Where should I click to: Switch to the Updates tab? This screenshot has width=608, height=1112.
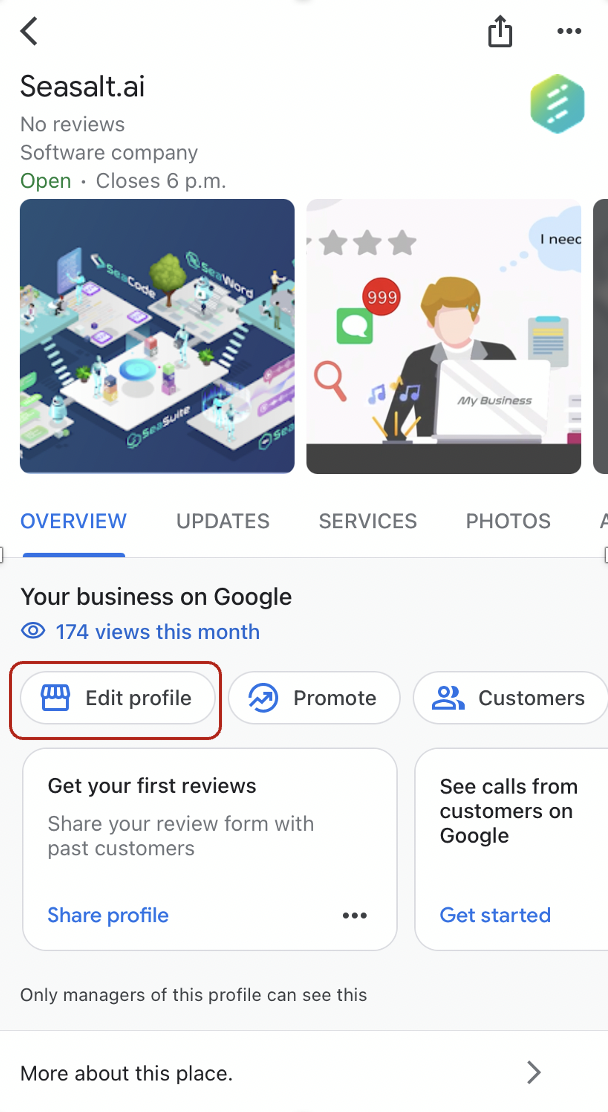tap(223, 521)
